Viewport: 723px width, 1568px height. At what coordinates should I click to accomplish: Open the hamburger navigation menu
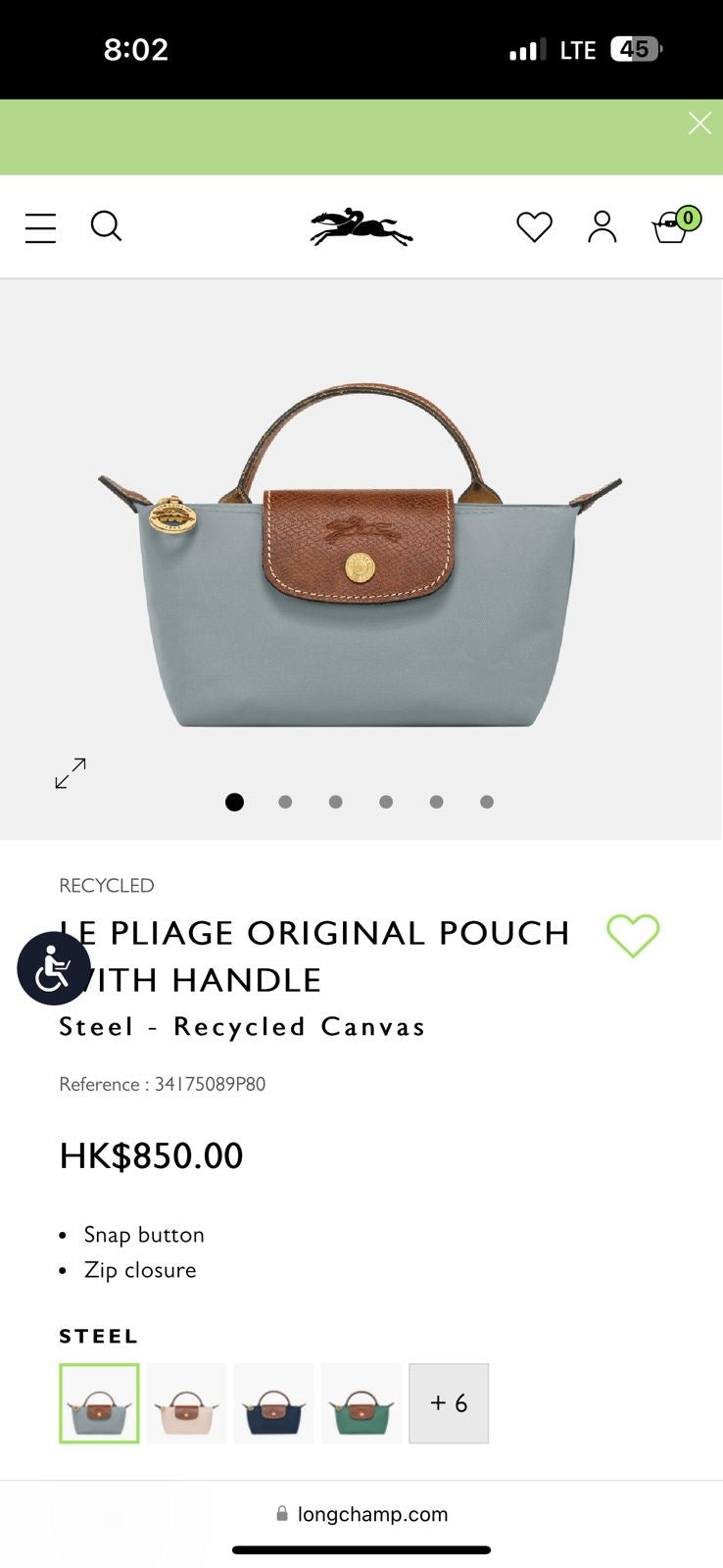pyautogui.click(x=40, y=227)
